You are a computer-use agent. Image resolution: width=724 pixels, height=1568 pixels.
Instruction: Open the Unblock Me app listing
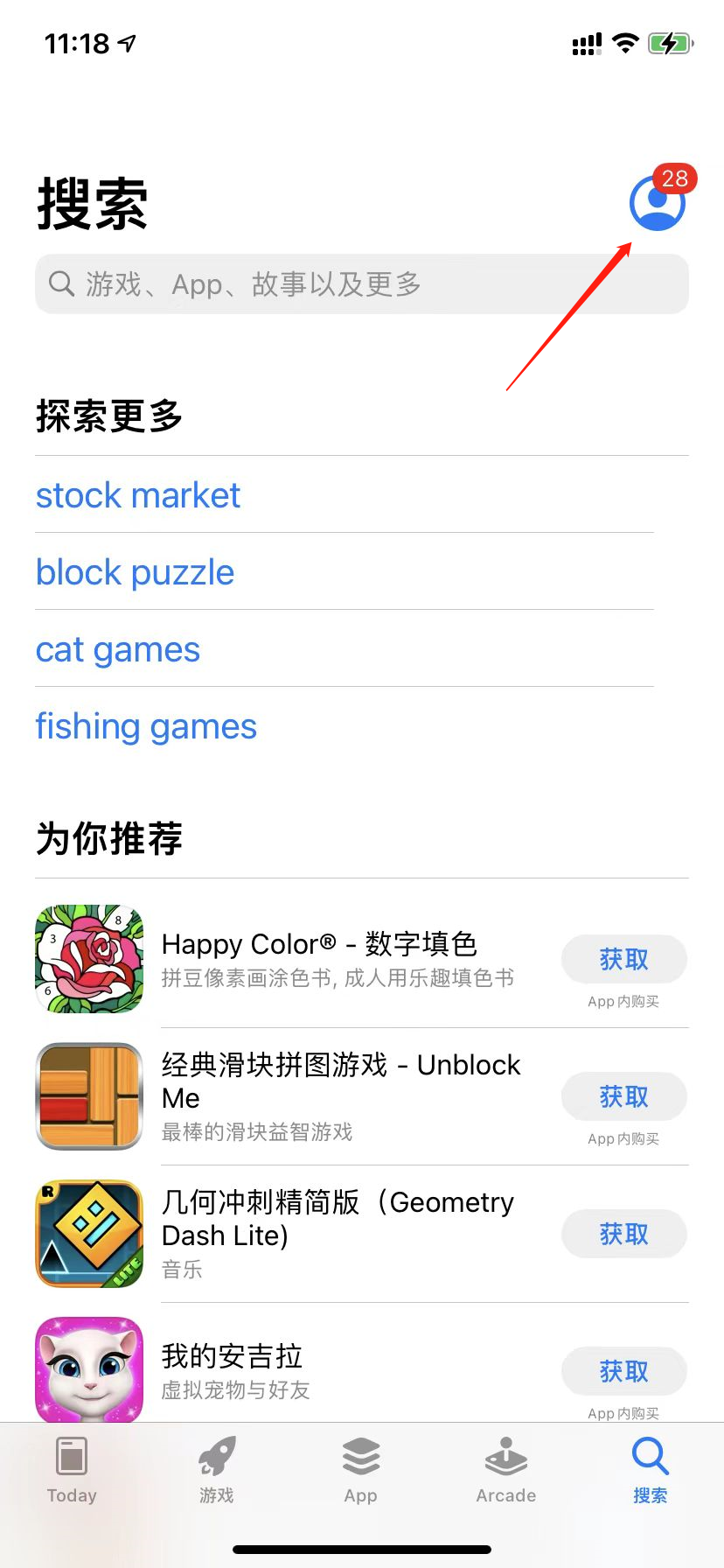pos(341,1096)
